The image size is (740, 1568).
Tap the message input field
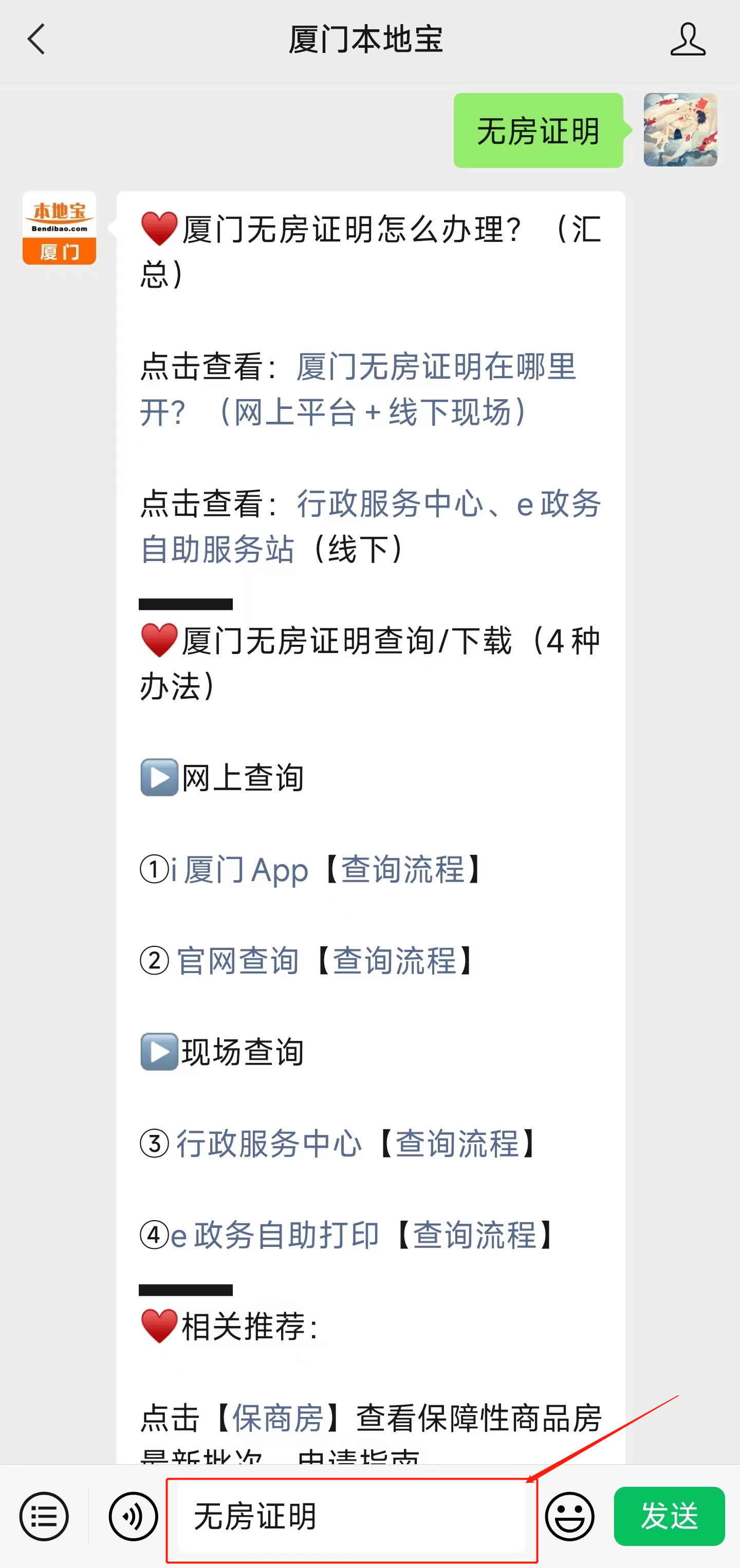[351, 1516]
